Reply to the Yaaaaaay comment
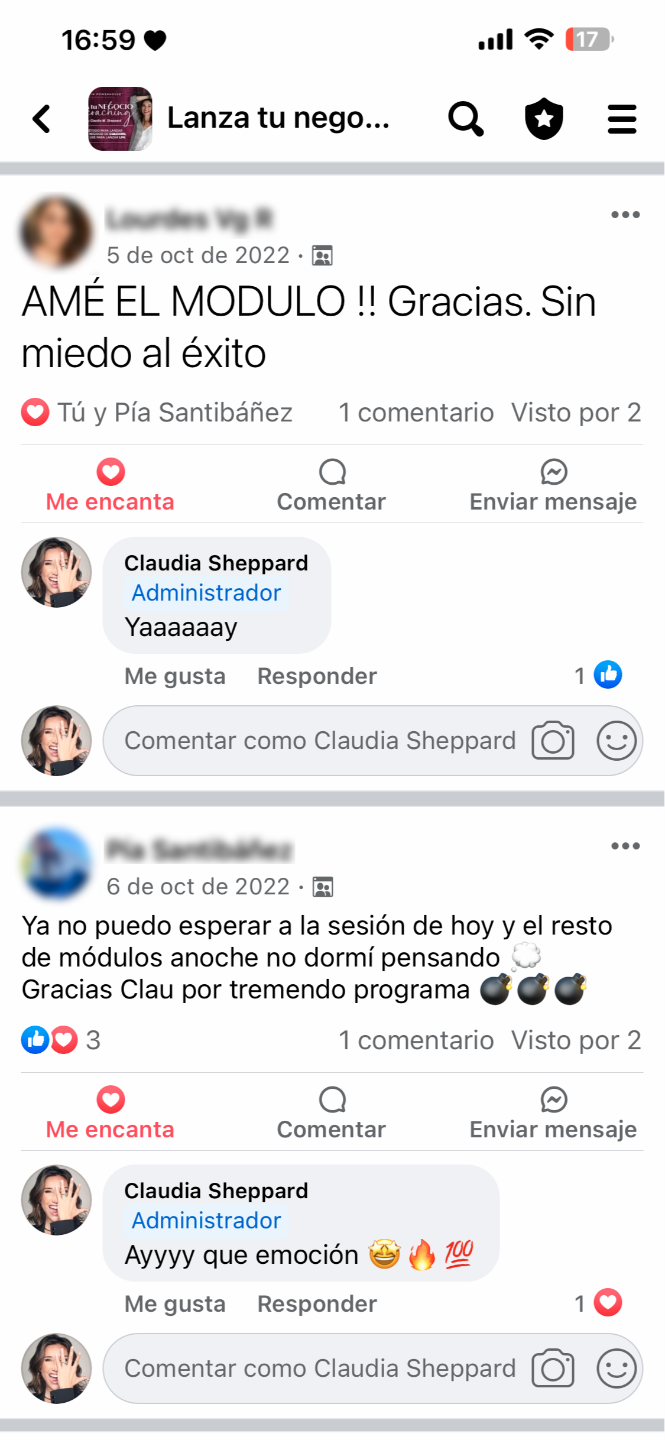 tap(317, 676)
